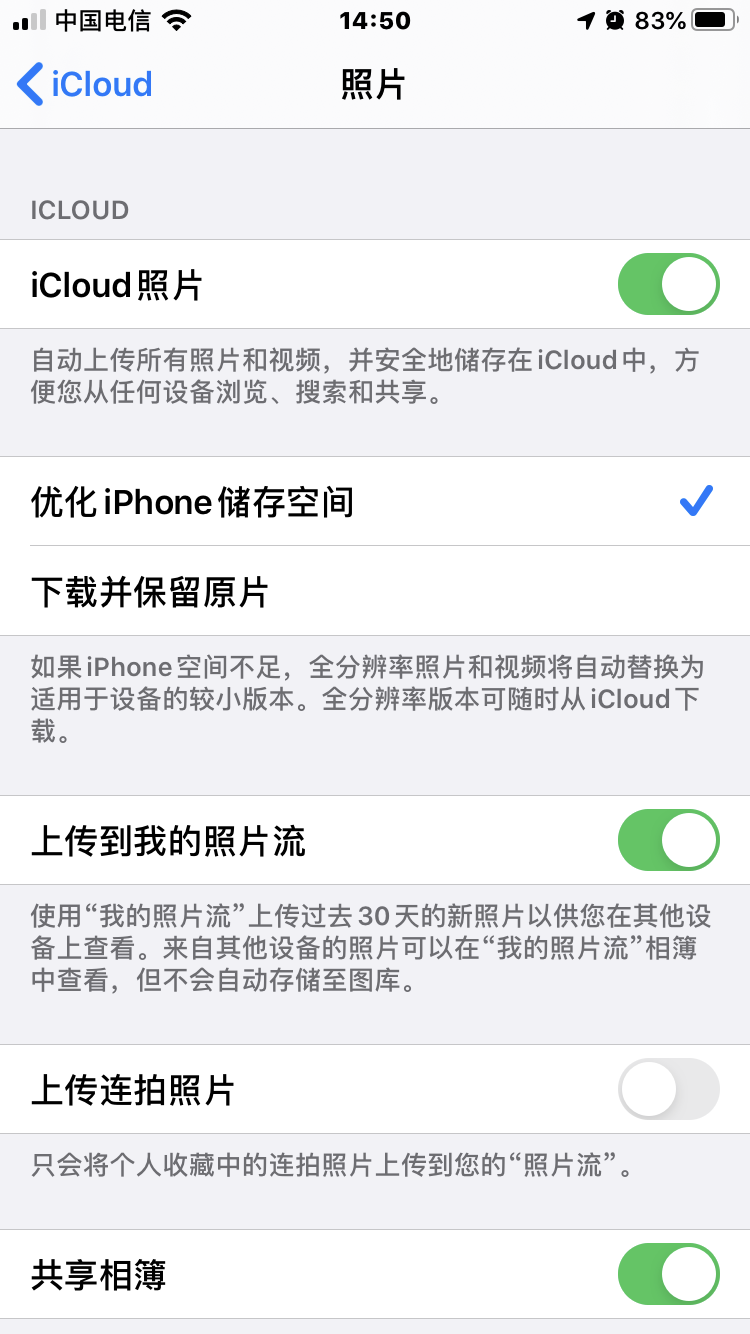Viewport: 750px width, 1334px height.
Task: Select 优化 iPhone 储存空间 option
Action: coord(375,502)
